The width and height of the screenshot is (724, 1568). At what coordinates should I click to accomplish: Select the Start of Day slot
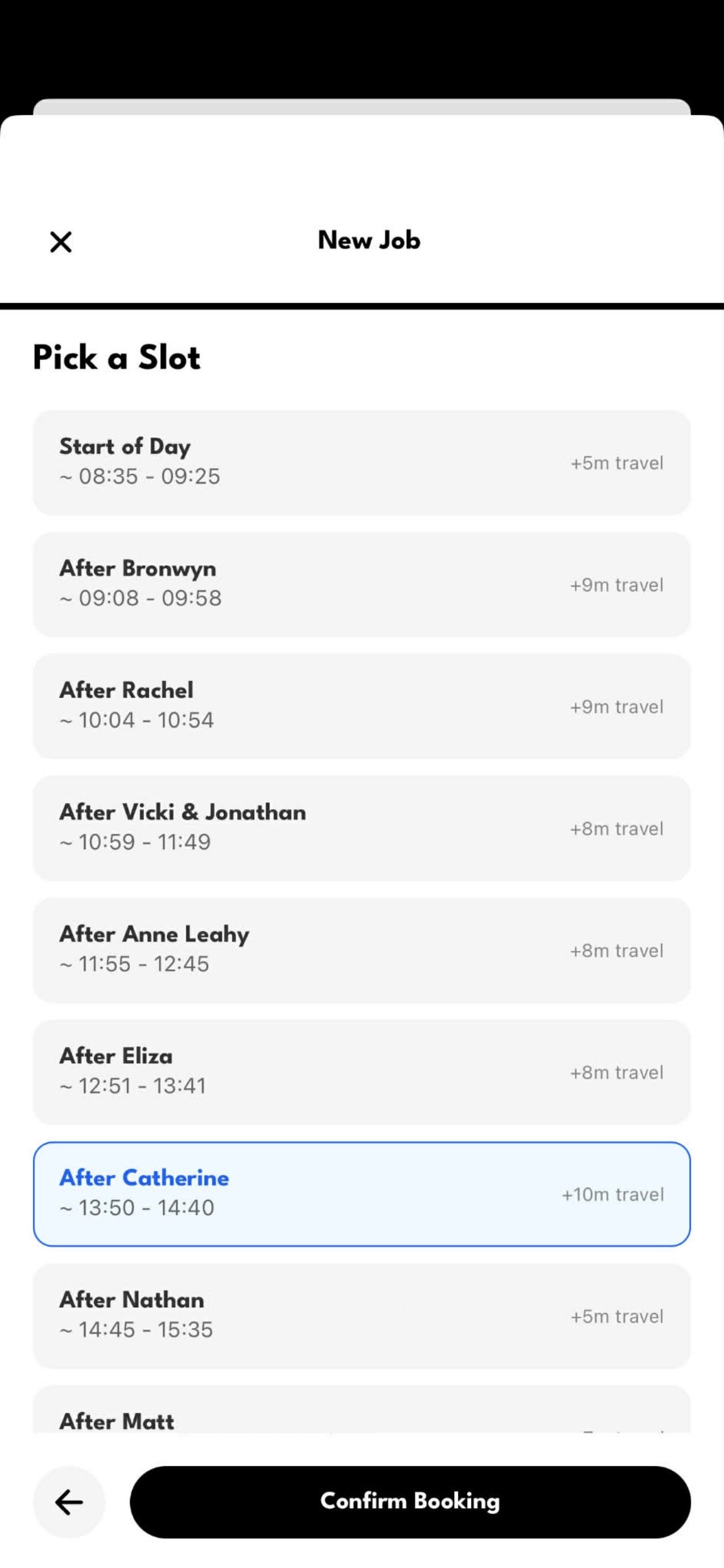(x=361, y=463)
